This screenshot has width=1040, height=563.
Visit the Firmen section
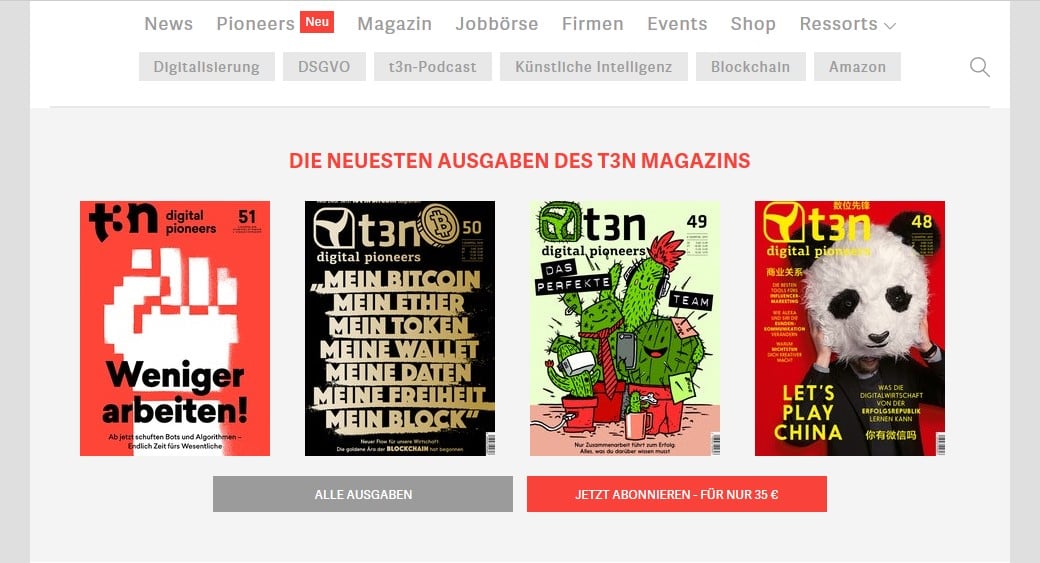592,23
